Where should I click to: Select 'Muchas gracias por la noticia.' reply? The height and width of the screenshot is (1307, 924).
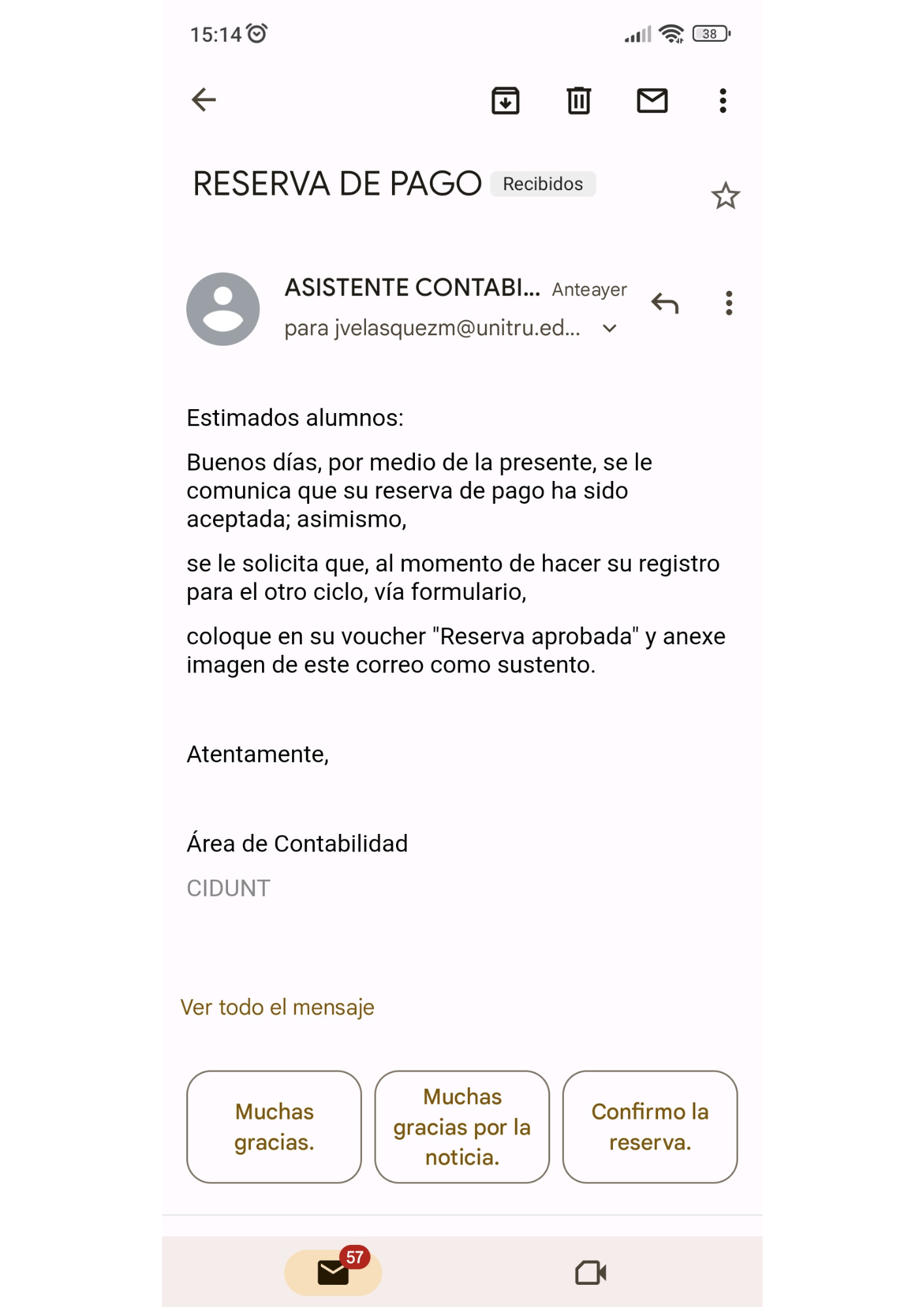462,1127
